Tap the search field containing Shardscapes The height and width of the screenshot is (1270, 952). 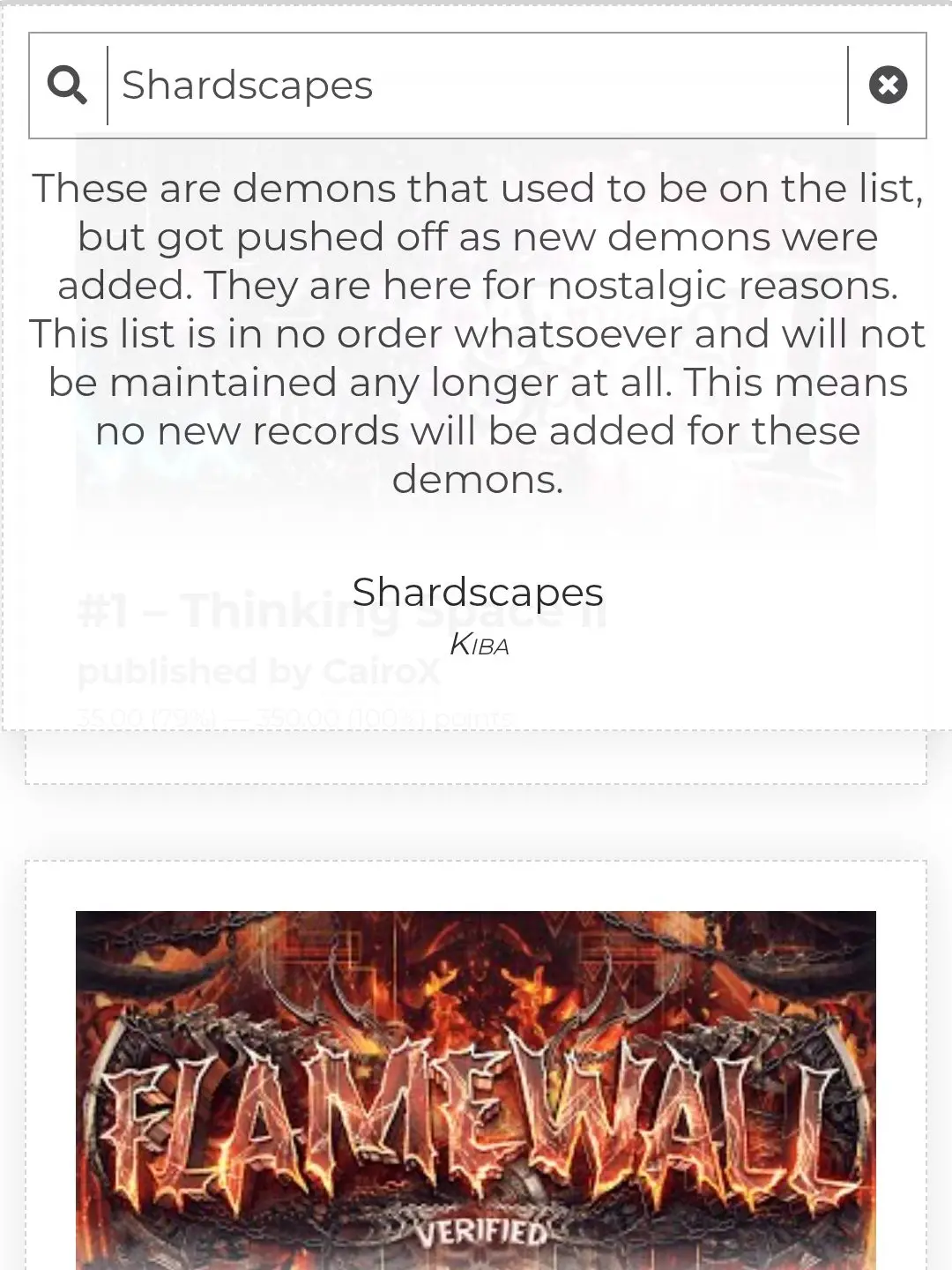pyautogui.click(x=476, y=86)
